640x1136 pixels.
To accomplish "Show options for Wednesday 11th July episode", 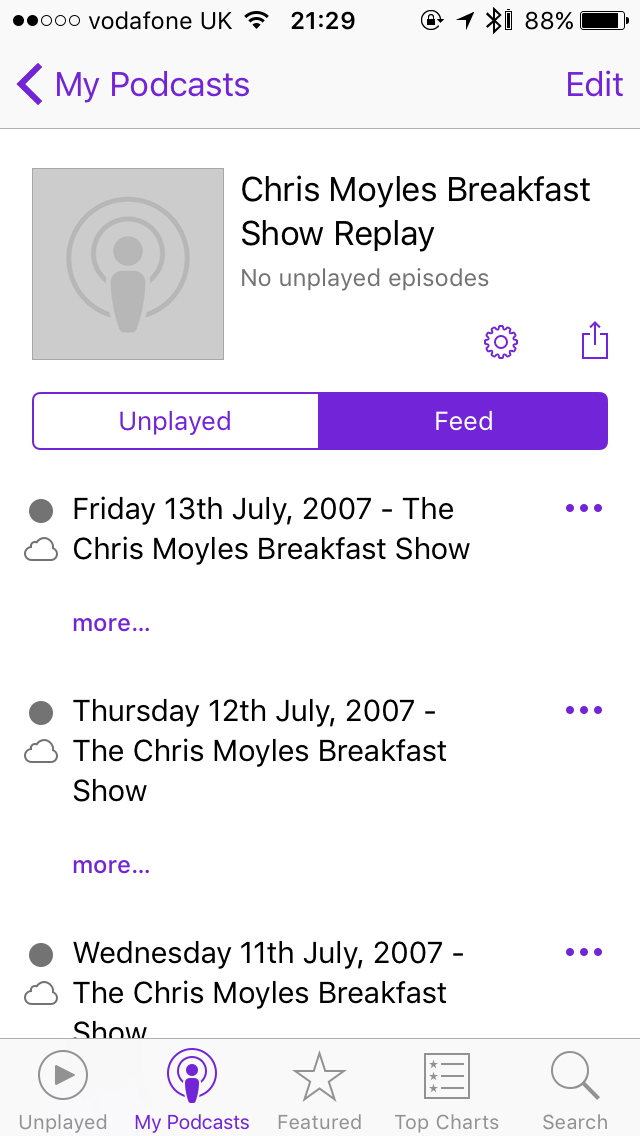I will point(584,953).
